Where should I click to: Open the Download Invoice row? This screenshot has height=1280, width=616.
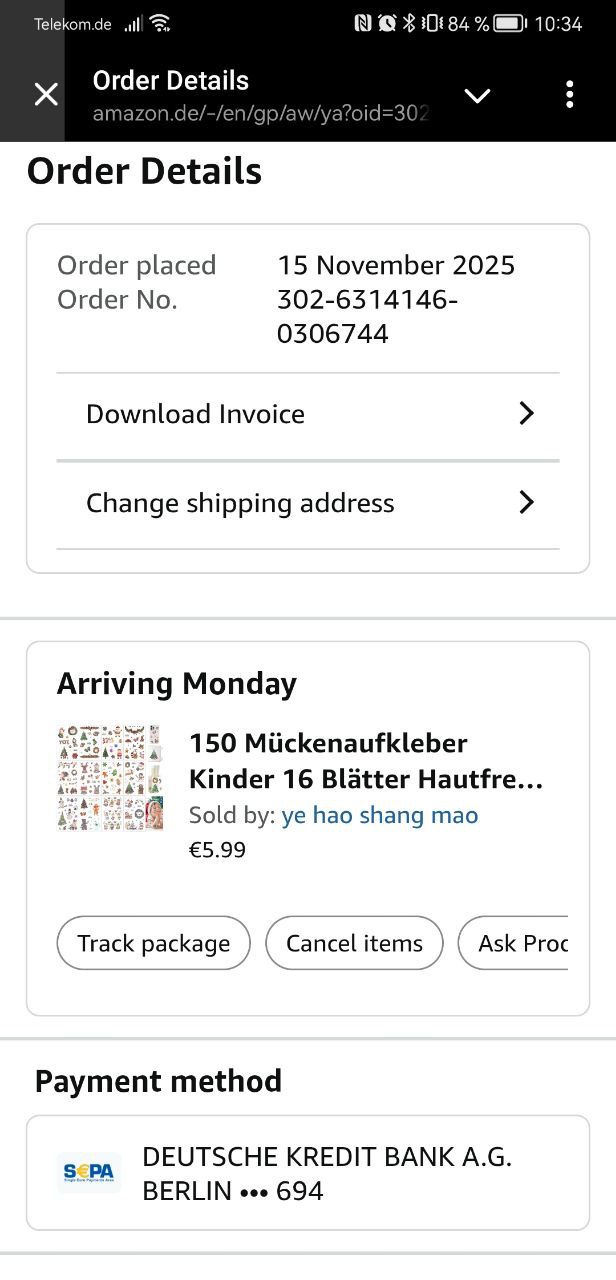click(308, 414)
